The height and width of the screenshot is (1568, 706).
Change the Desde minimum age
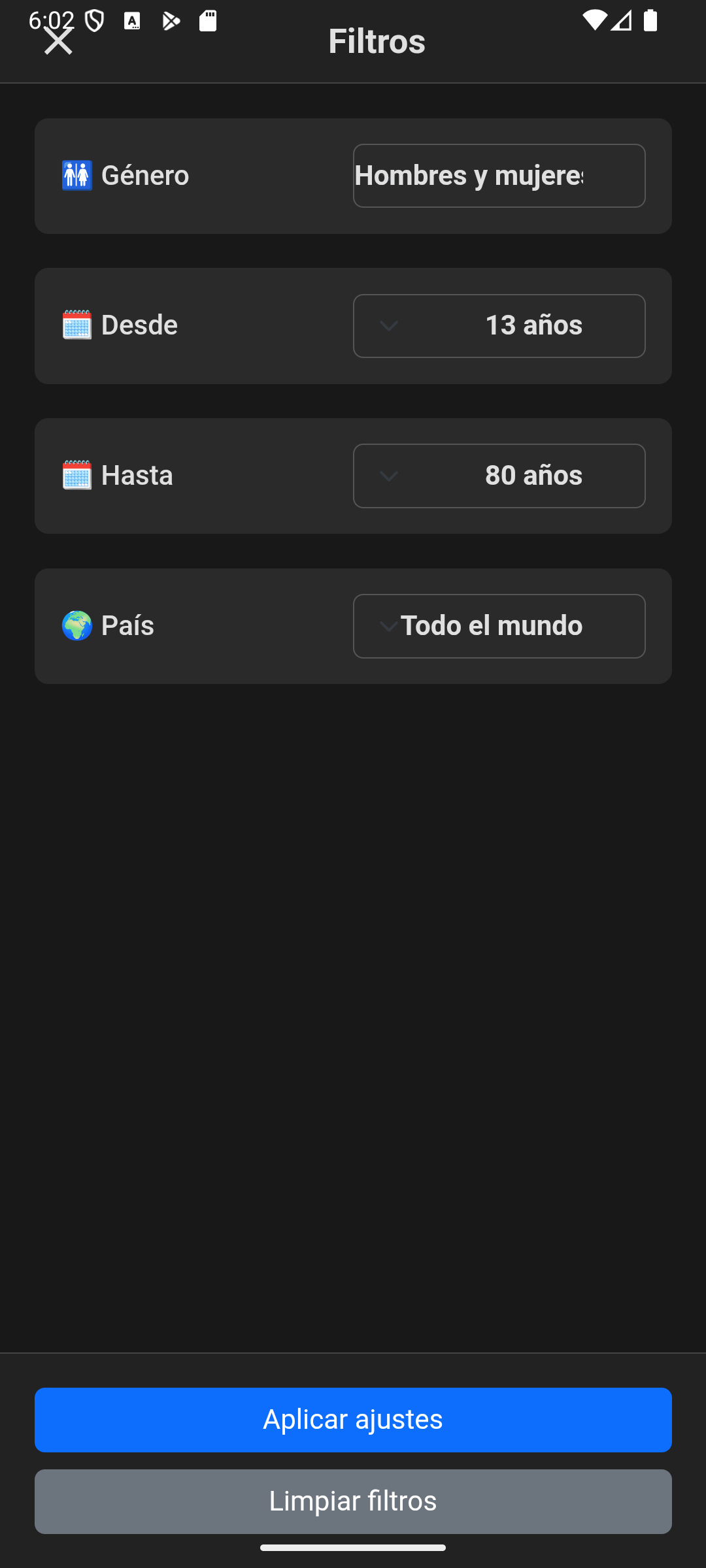click(x=499, y=326)
